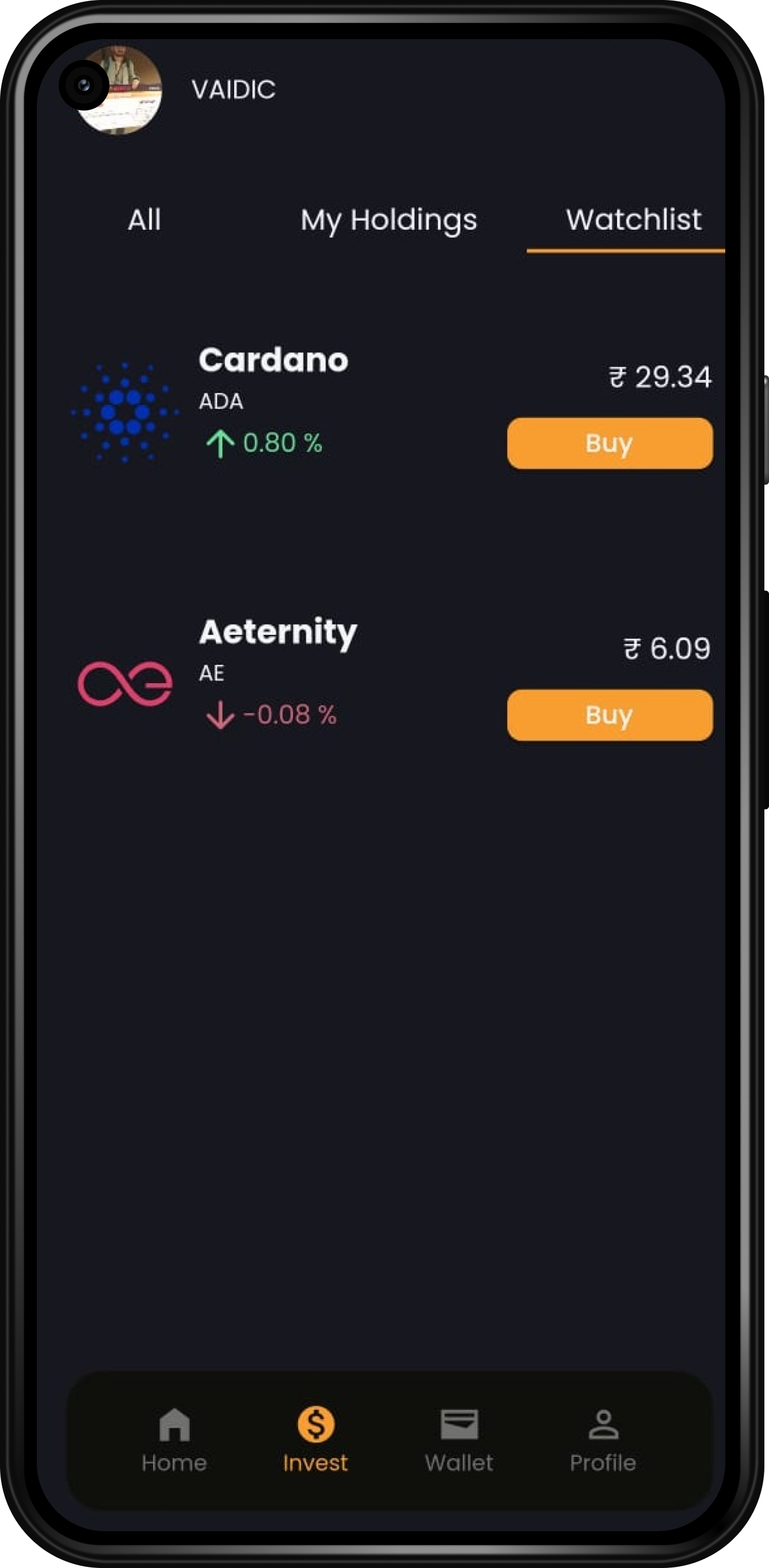Viewport: 769px width, 1568px height.
Task: Open the My Holdings tab
Action: coord(389,220)
